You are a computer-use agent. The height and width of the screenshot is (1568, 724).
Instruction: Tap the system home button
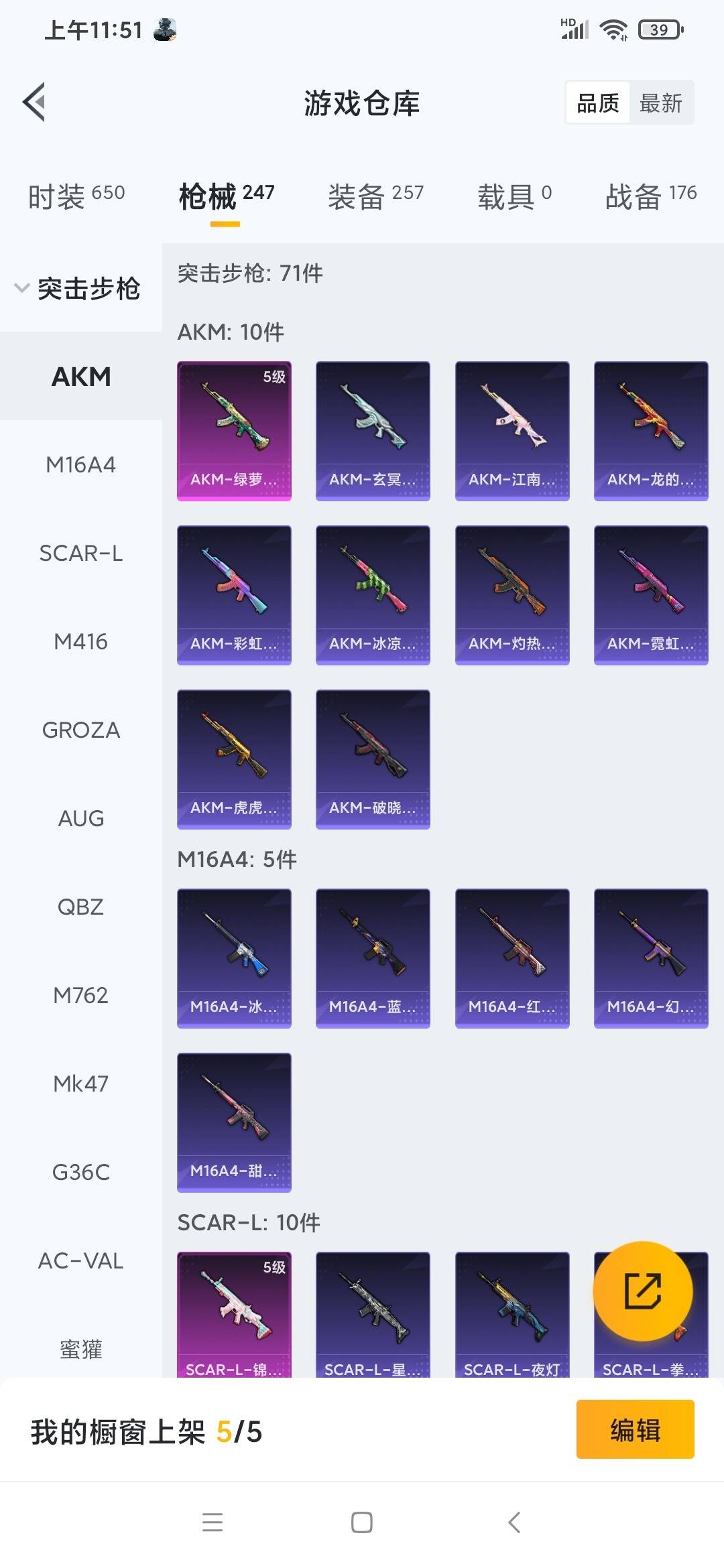click(x=362, y=1522)
